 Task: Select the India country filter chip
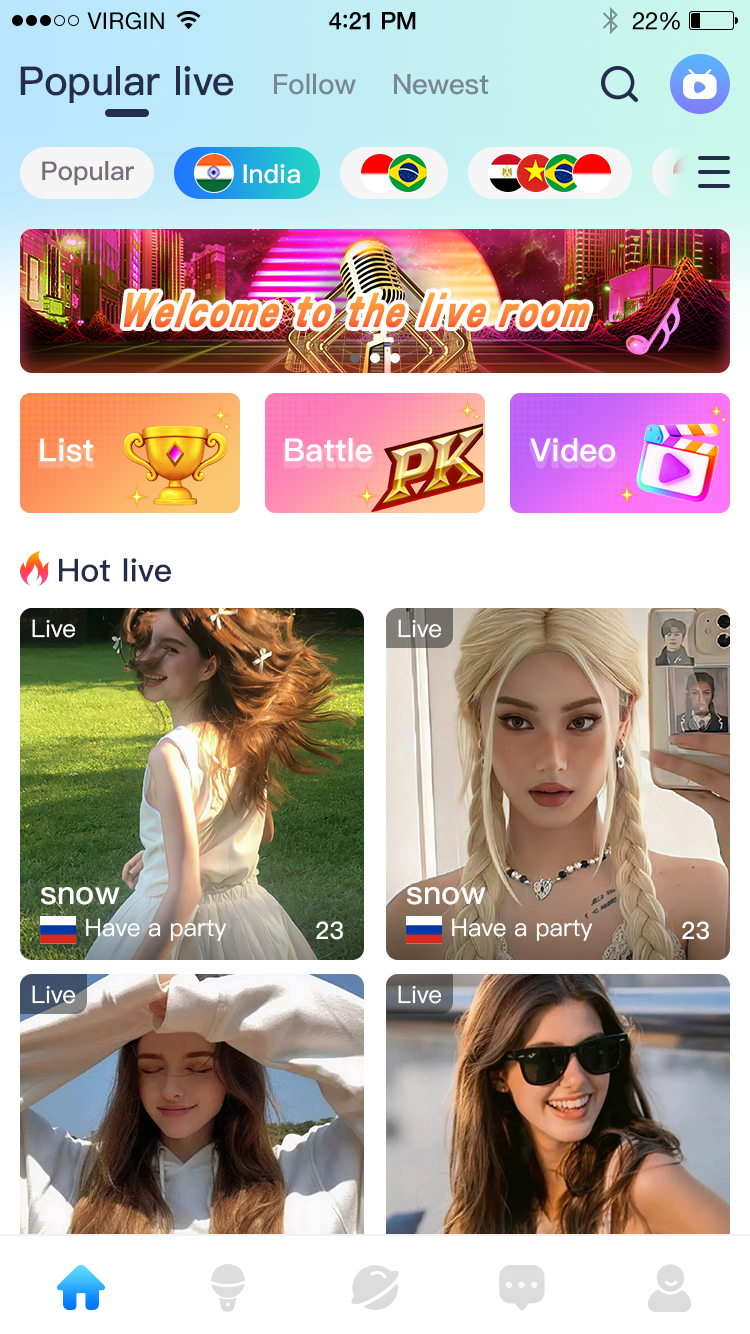coord(246,172)
